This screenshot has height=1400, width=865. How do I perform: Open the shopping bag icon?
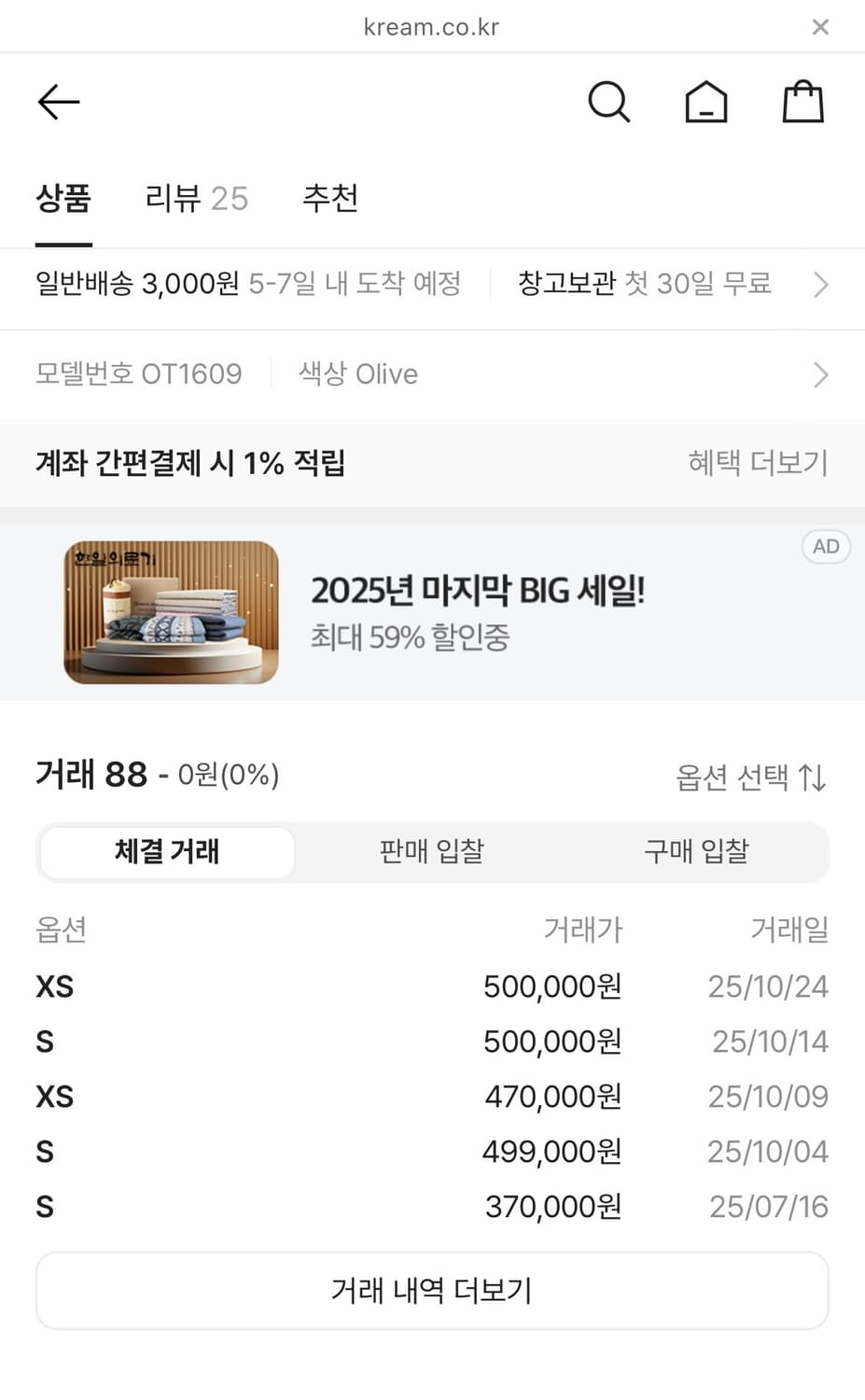(x=802, y=102)
